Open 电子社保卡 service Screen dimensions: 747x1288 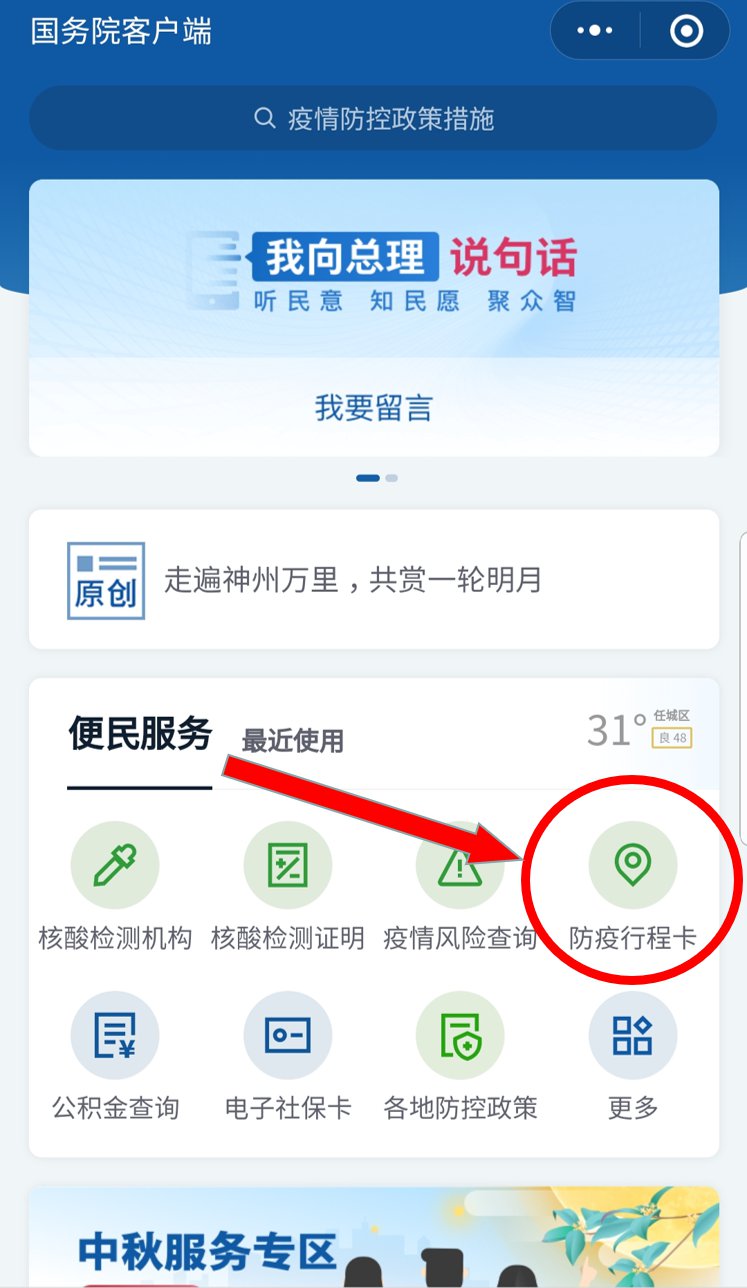pyautogui.click(x=288, y=1056)
